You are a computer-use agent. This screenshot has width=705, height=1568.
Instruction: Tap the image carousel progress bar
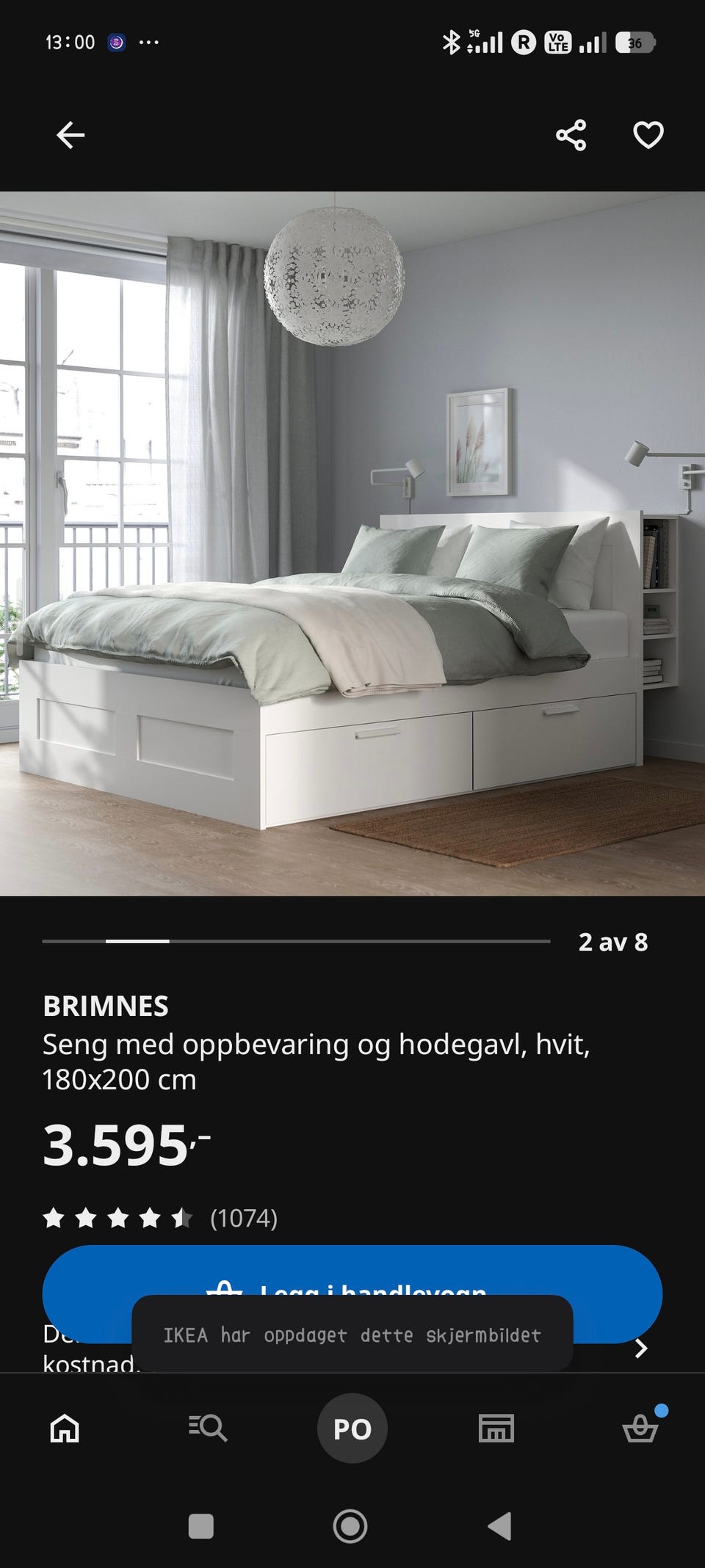(297, 941)
